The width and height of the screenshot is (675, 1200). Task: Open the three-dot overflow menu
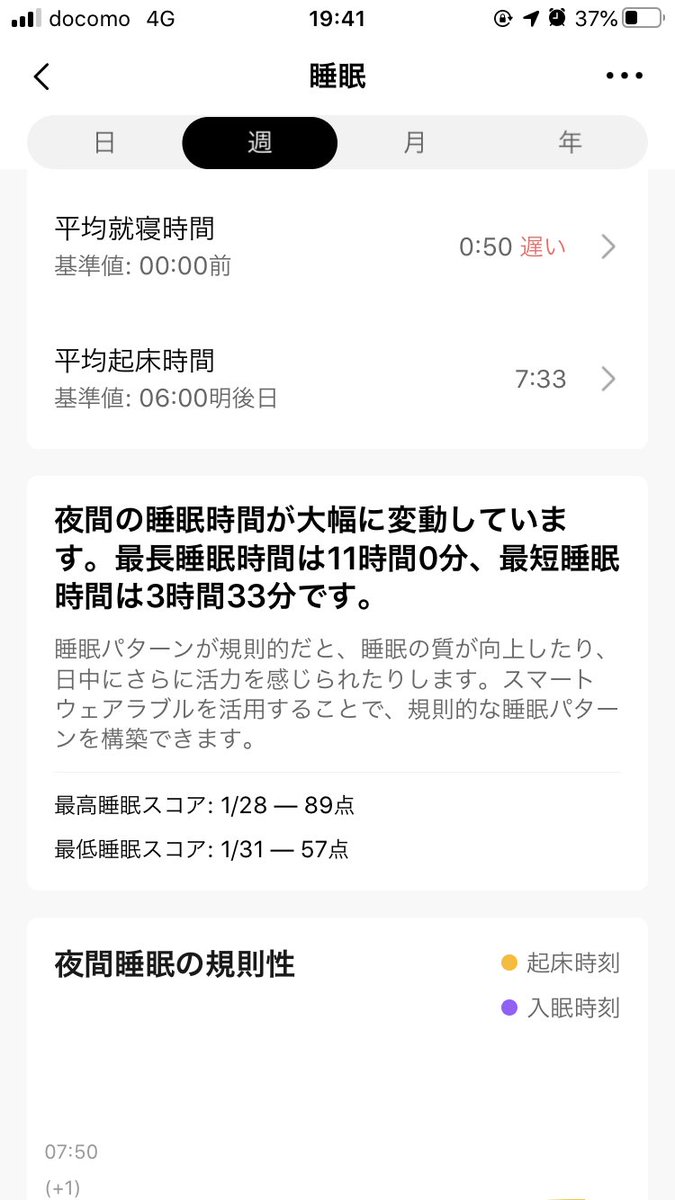(x=623, y=77)
